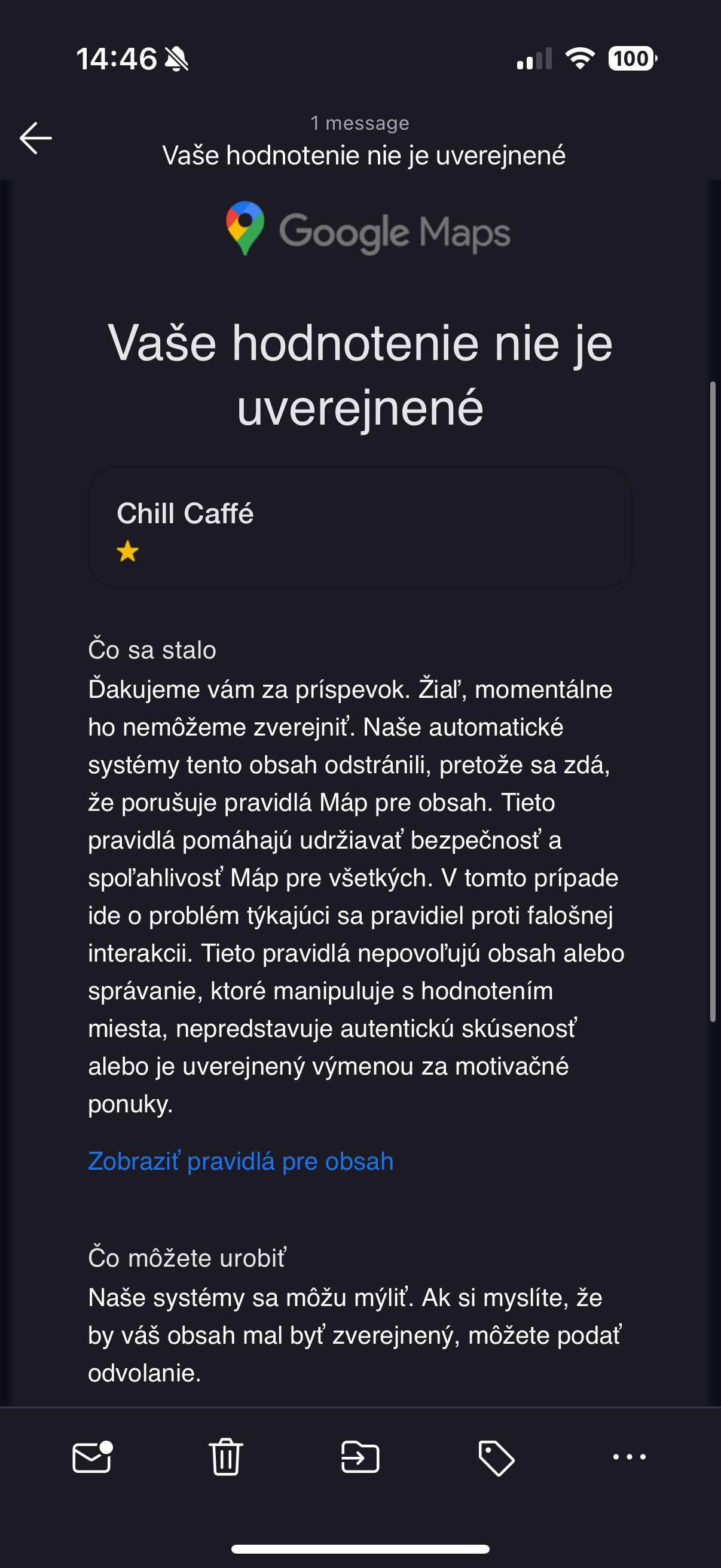Viewport: 721px width, 1568px height.
Task: Go back to the inbox
Action: (x=35, y=138)
